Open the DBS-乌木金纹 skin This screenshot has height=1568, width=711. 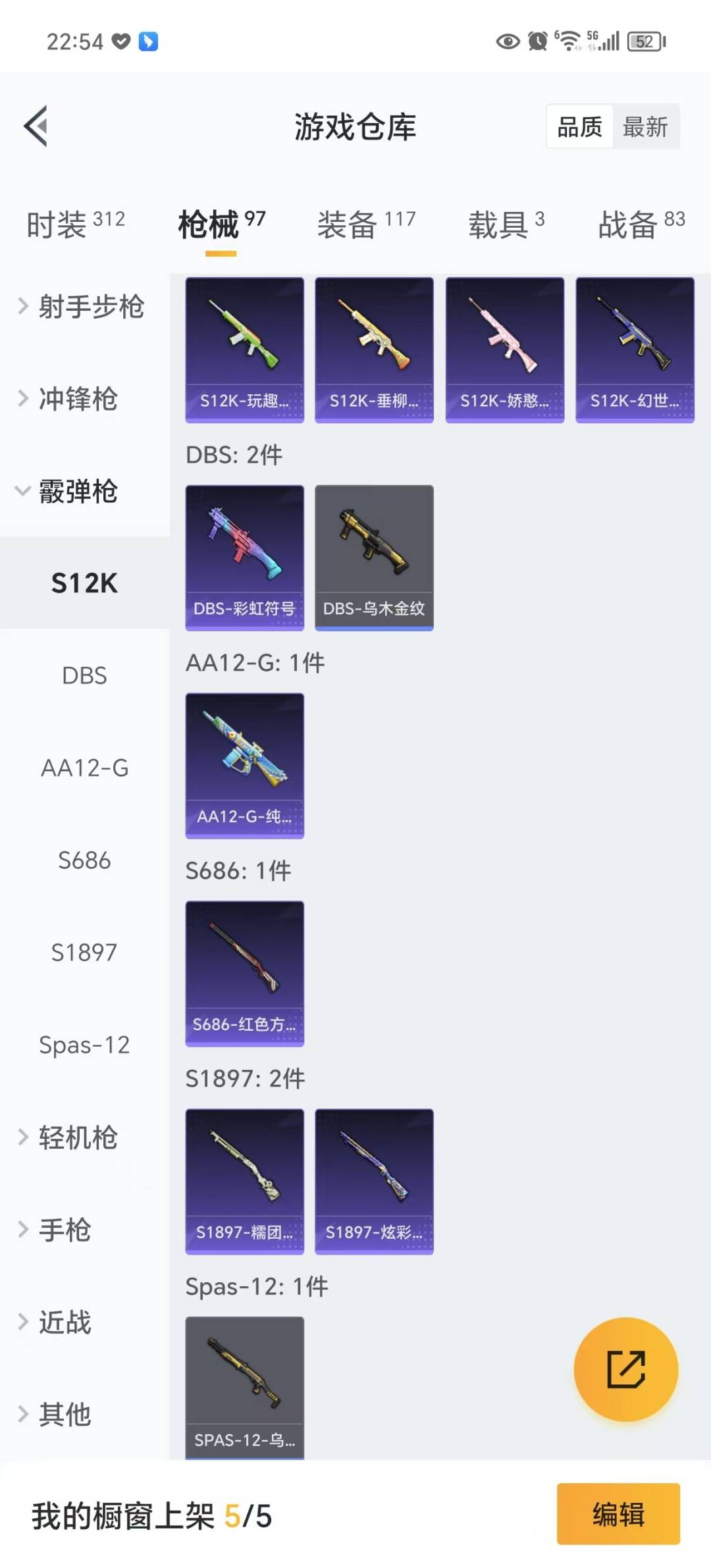point(374,557)
